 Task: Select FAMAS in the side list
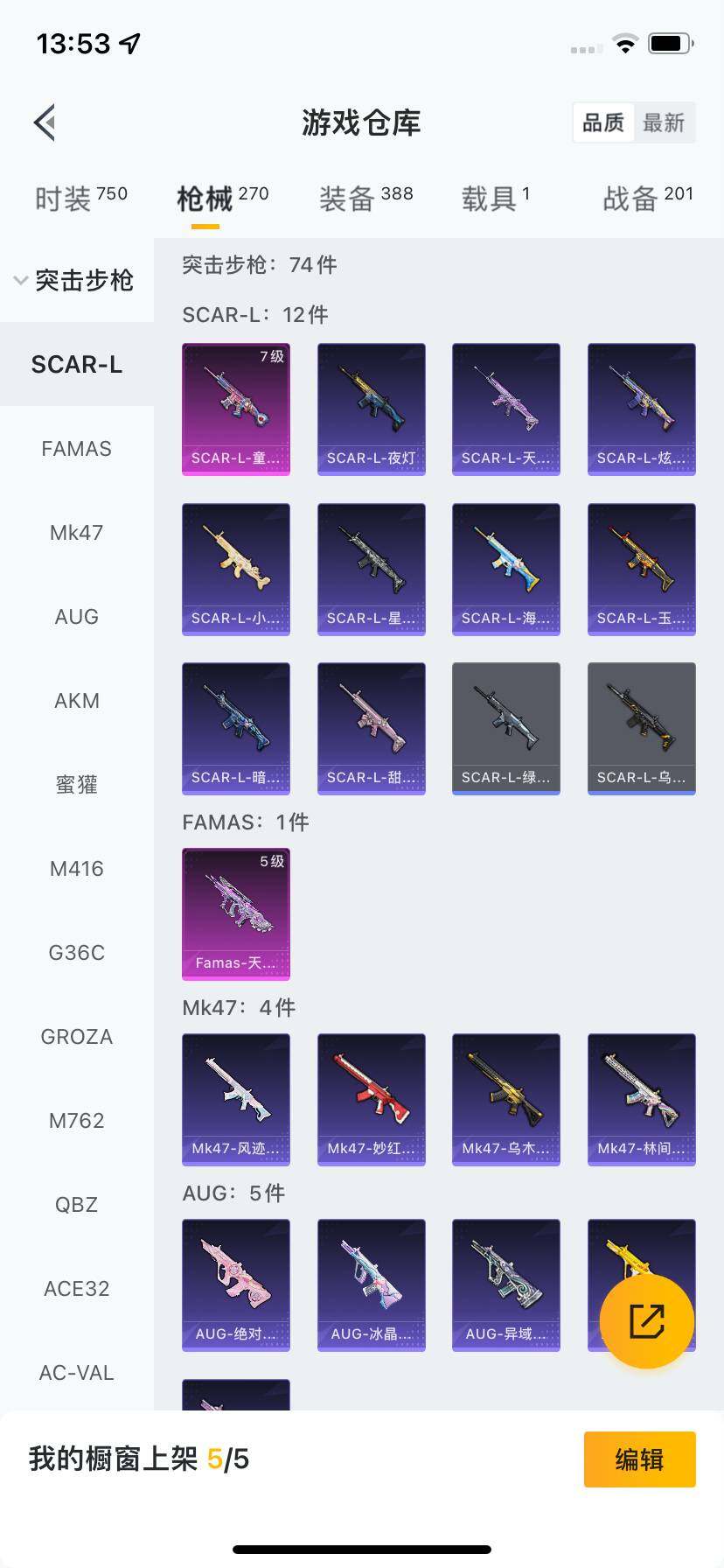77,449
